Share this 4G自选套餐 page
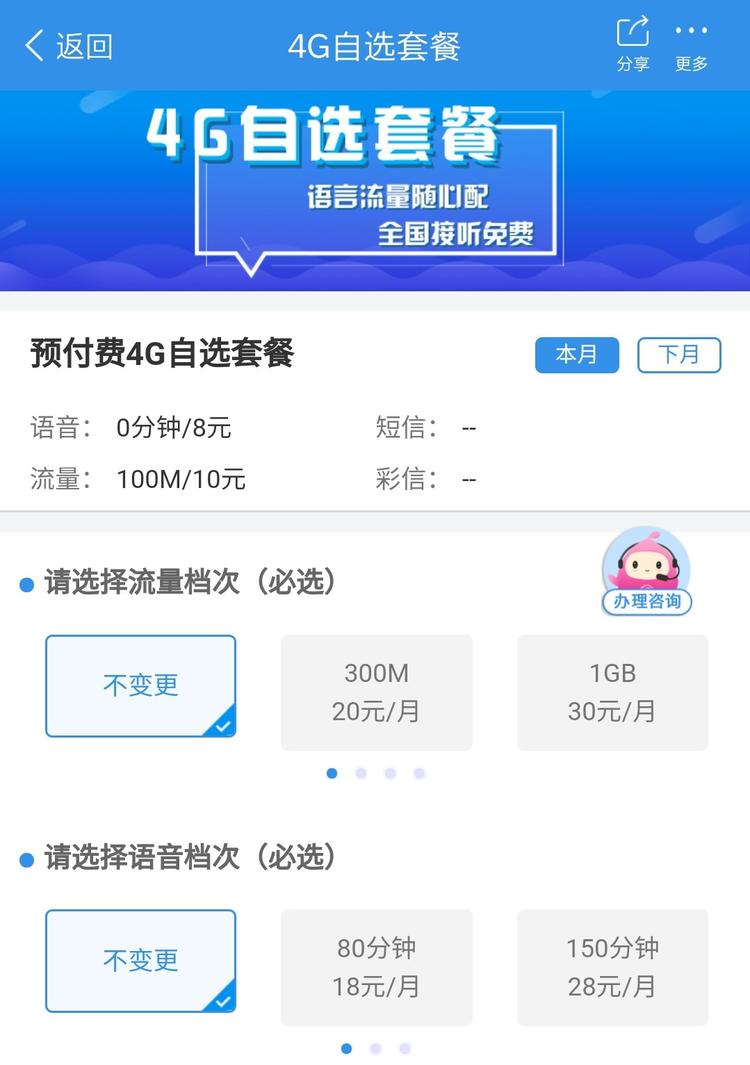This screenshot has width=750, height=1065. 632,44
